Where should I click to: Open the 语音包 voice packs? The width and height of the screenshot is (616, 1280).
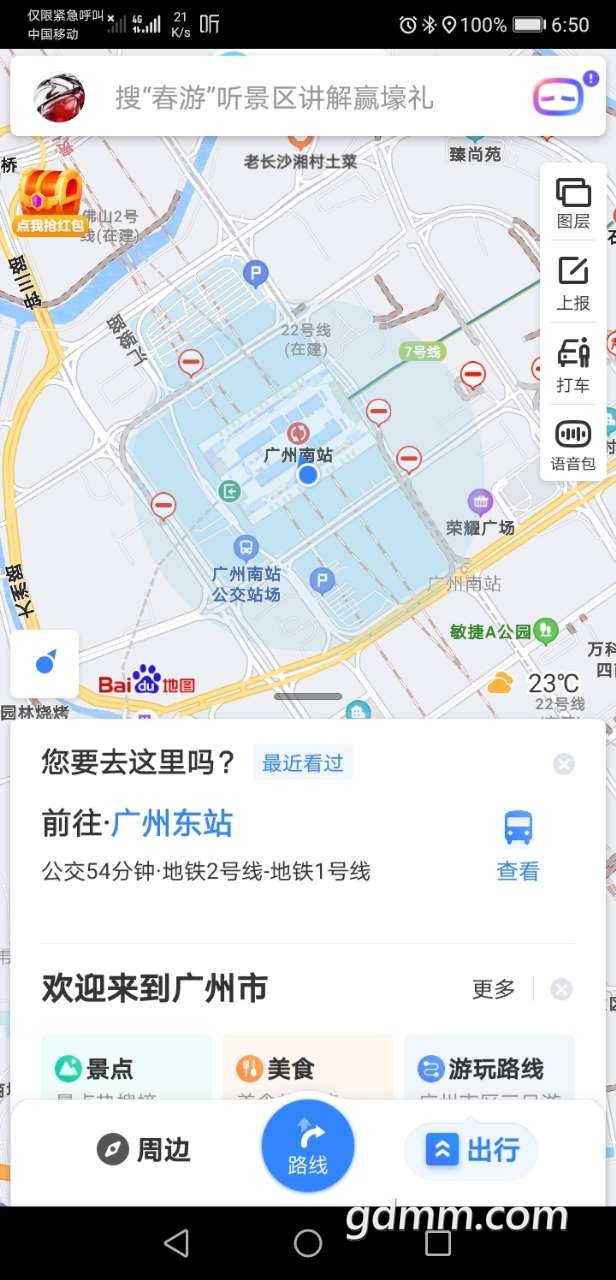(x=573, y=446)
